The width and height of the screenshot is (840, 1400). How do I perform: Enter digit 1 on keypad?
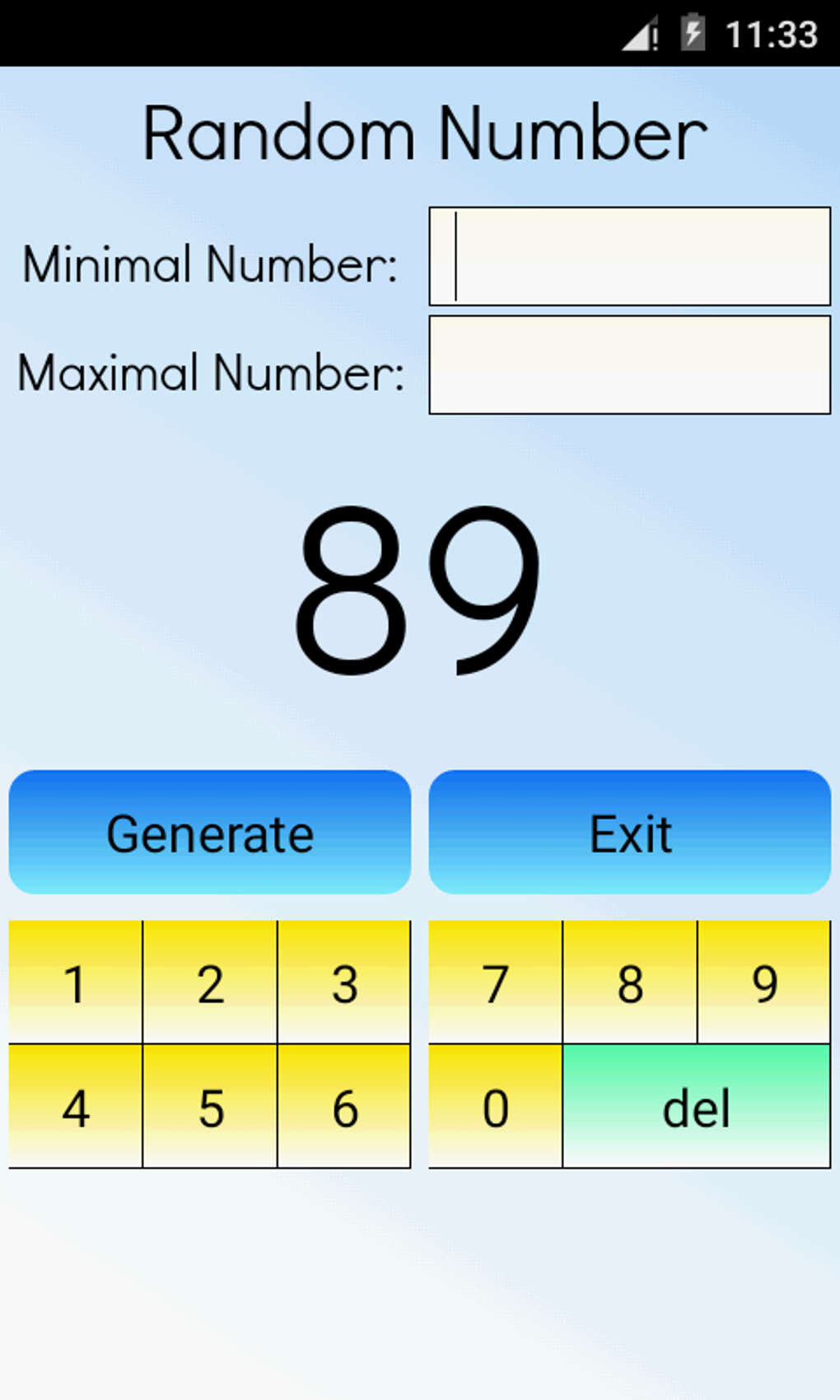tap(75, 982)
